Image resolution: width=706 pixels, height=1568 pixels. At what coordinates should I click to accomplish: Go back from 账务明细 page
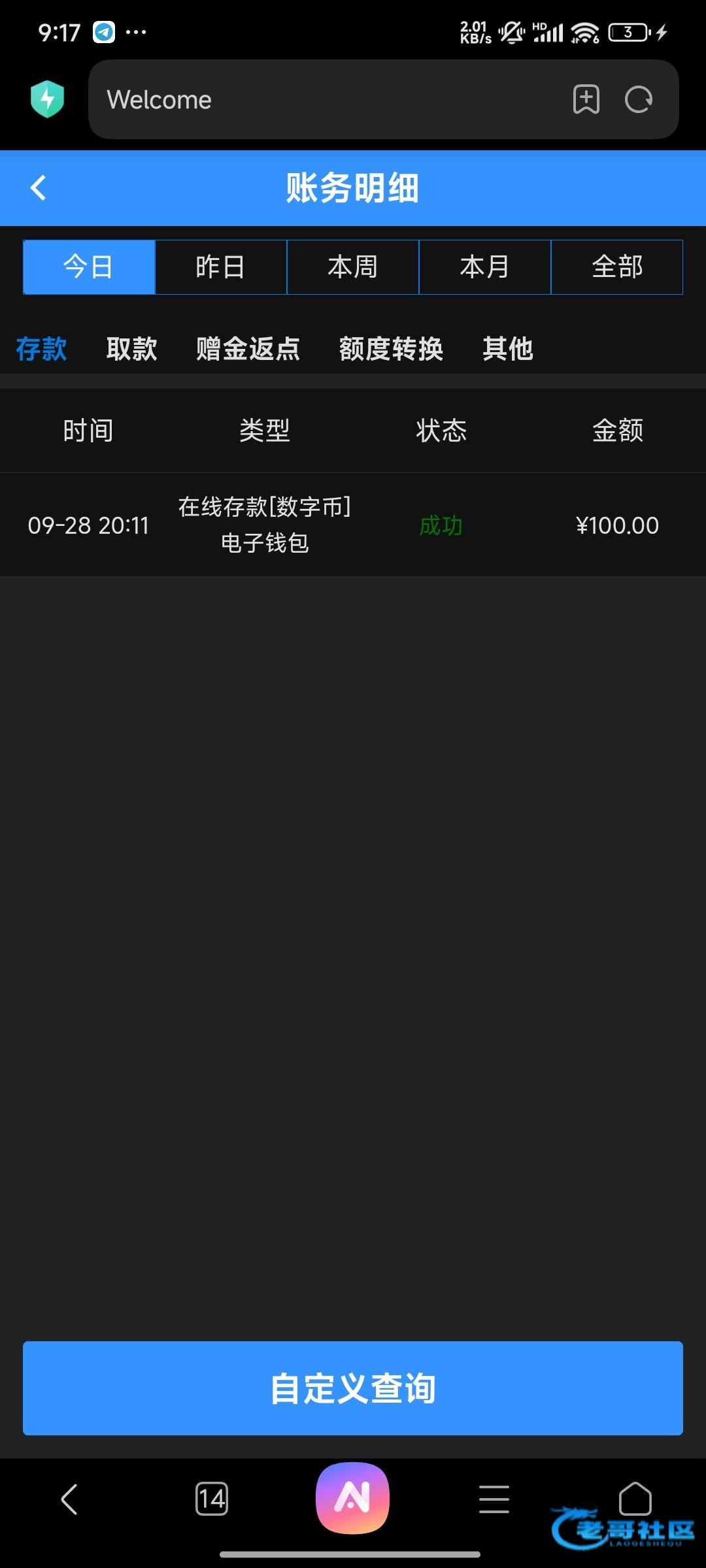click(x=39, y=188)
